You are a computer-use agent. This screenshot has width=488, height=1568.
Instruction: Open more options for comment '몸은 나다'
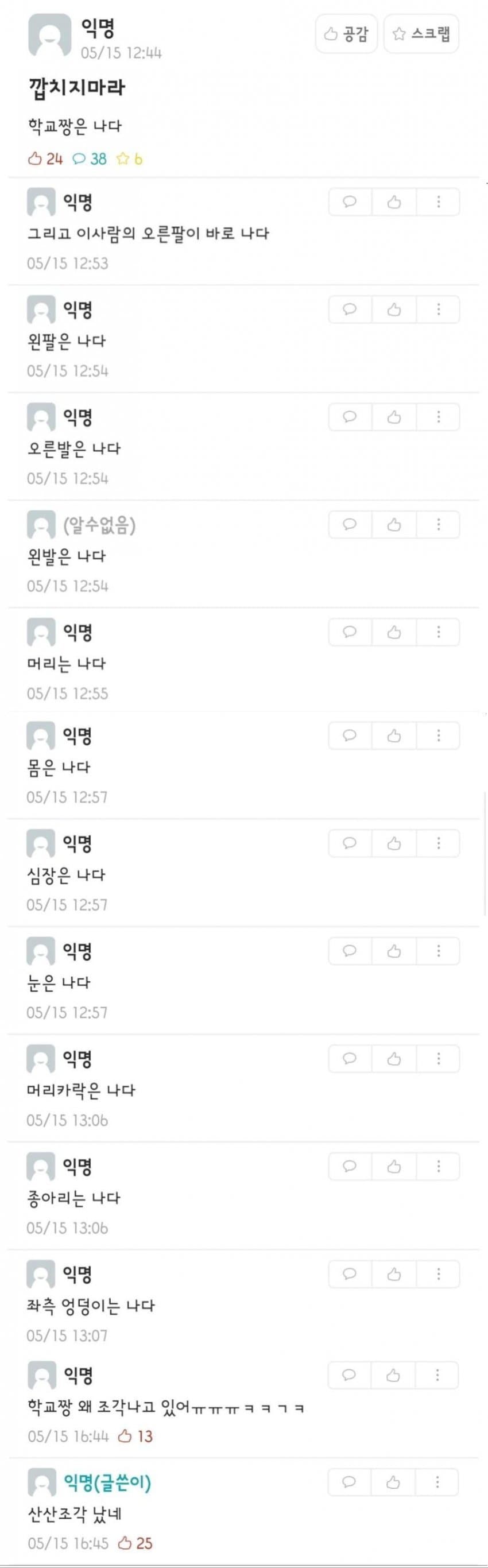coord(438,736)
